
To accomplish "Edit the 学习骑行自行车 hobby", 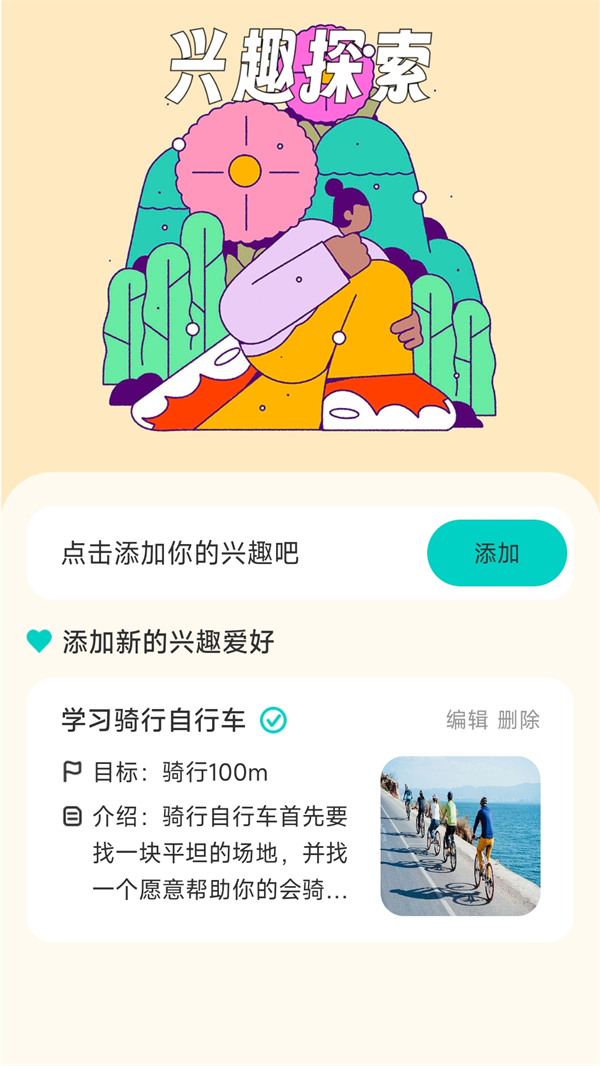I will (x=466, y=720).
